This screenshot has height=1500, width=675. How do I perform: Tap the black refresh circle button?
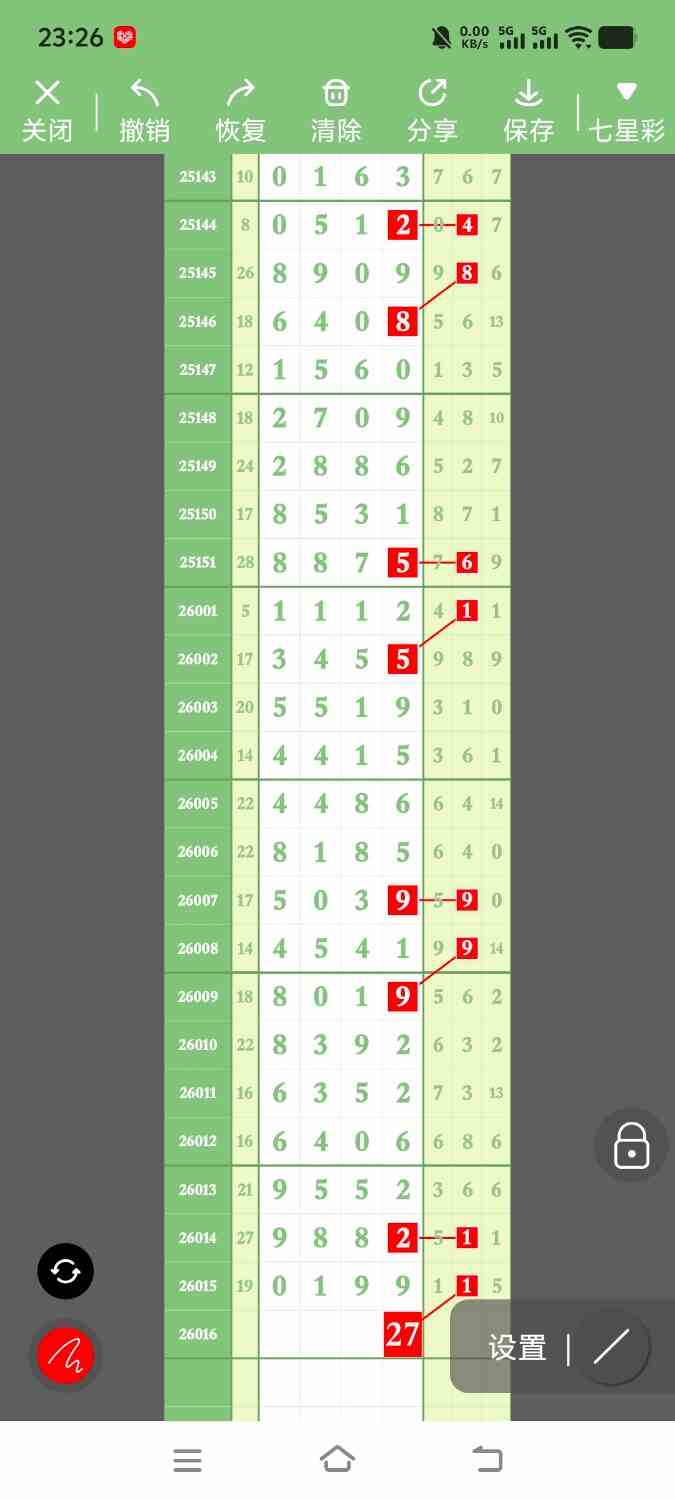point(65,1272)
